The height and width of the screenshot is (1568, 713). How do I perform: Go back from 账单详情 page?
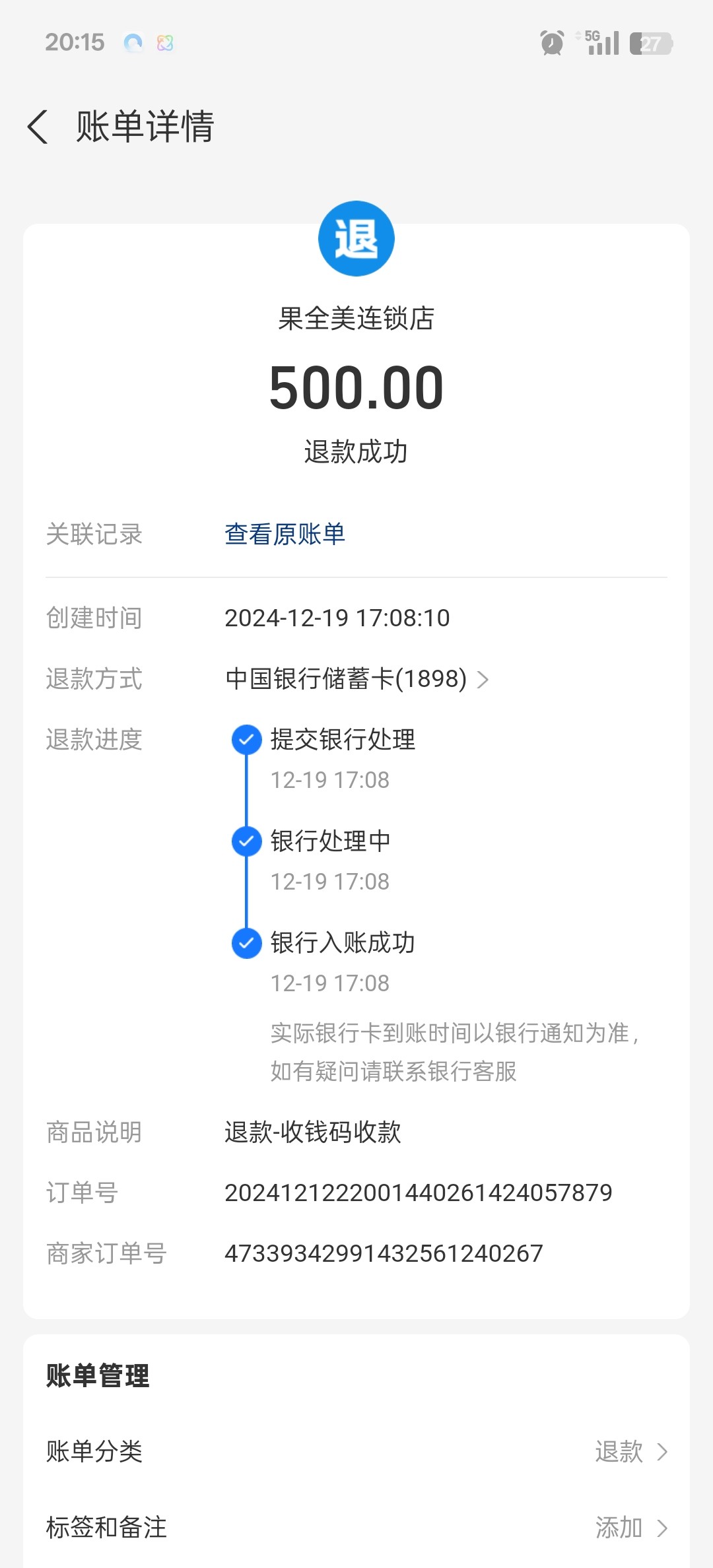point(38,126)
